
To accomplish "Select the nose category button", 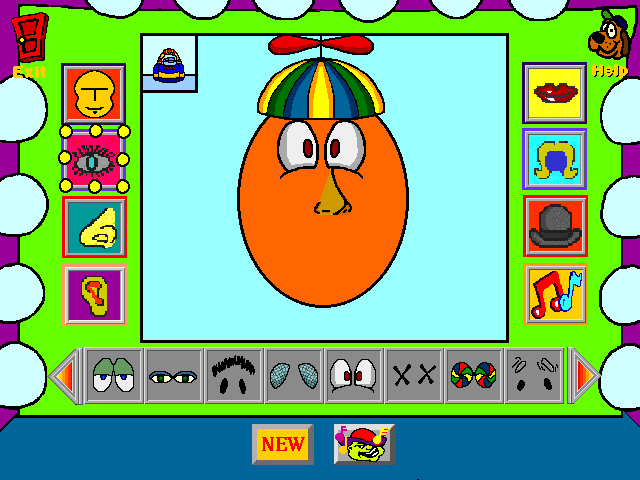I will pyautogui.click(x=94, y=227).
